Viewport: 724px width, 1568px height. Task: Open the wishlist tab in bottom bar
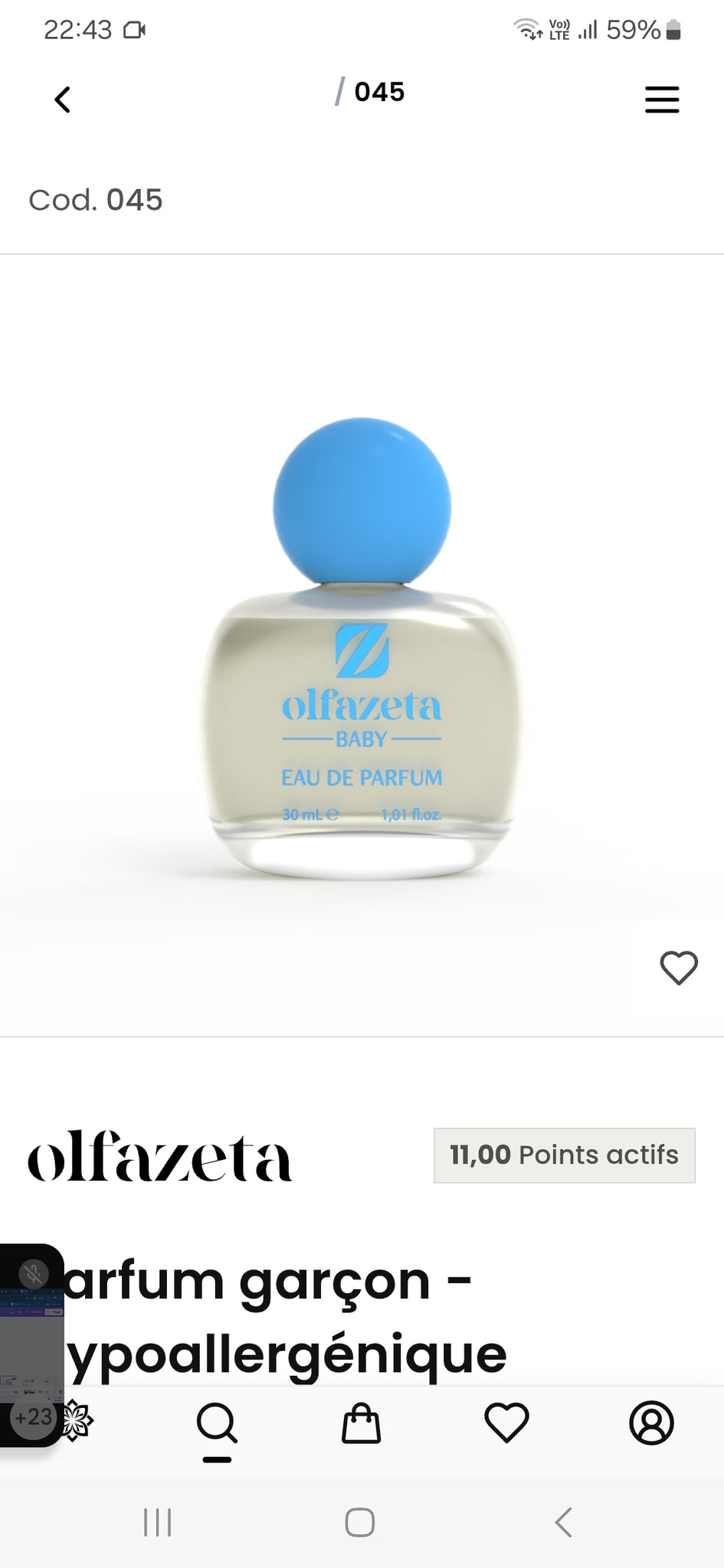pyautogui.click(x=506, y=1423)
